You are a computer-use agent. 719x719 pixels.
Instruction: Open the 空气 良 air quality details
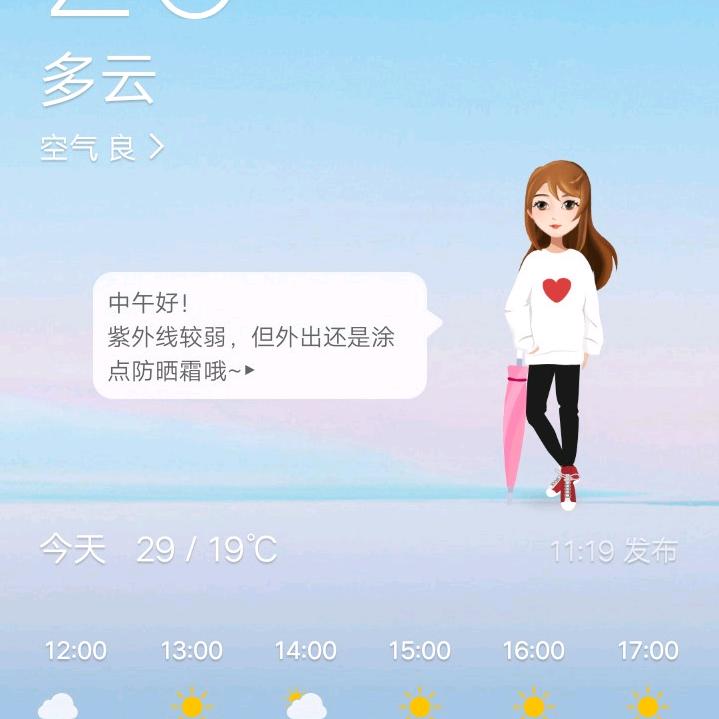pyautogui.click(x=102, y=148)
